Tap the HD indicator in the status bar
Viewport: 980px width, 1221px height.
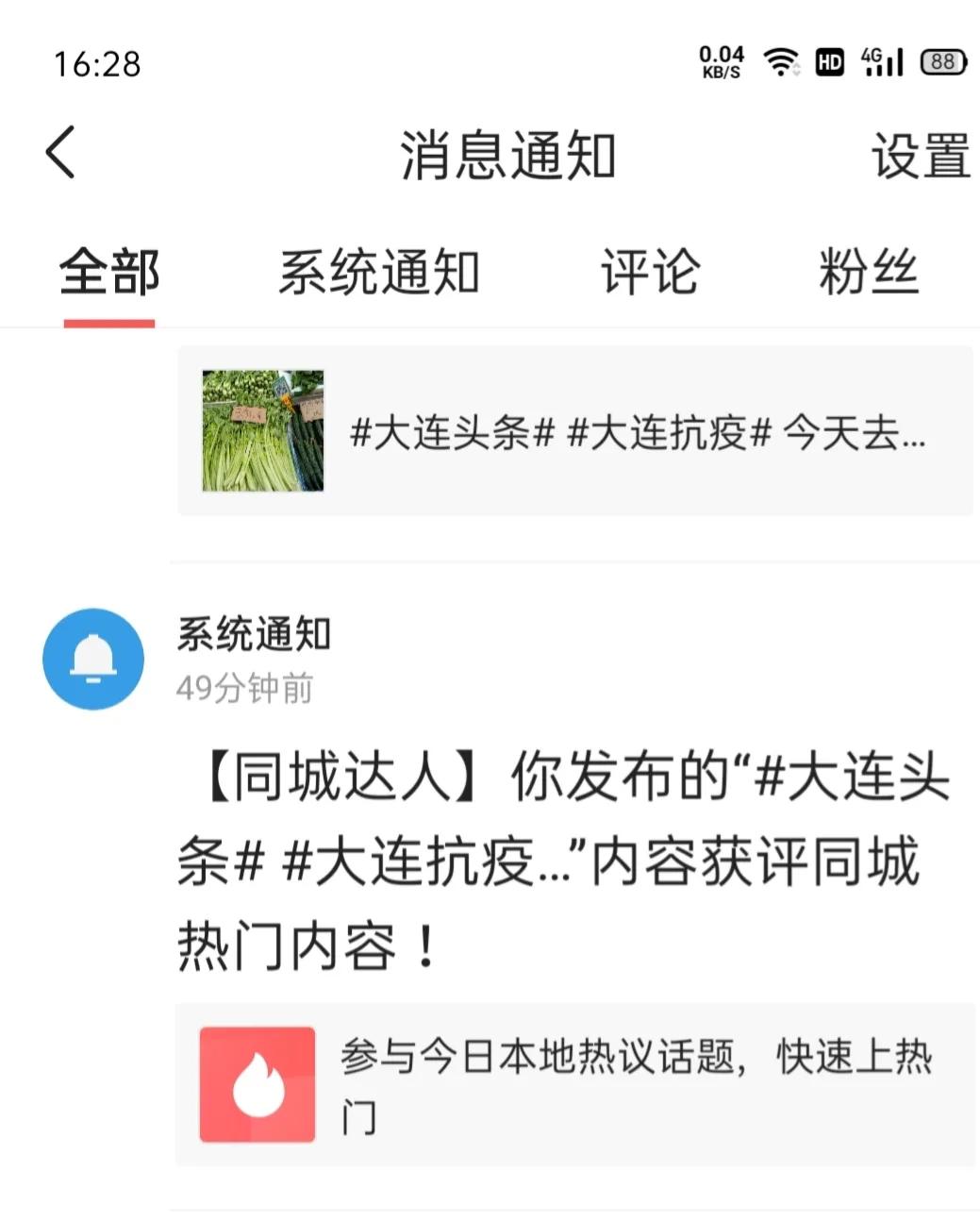(x=828, y=61)
